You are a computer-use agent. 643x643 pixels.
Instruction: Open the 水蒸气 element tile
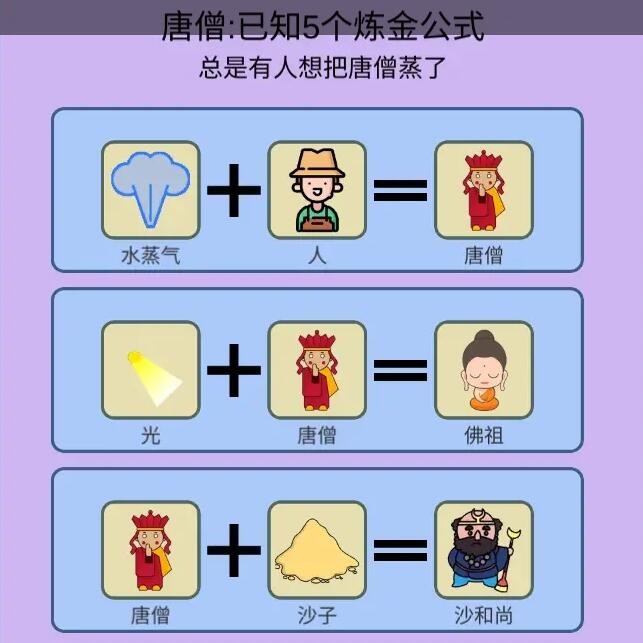coord(151,190)
